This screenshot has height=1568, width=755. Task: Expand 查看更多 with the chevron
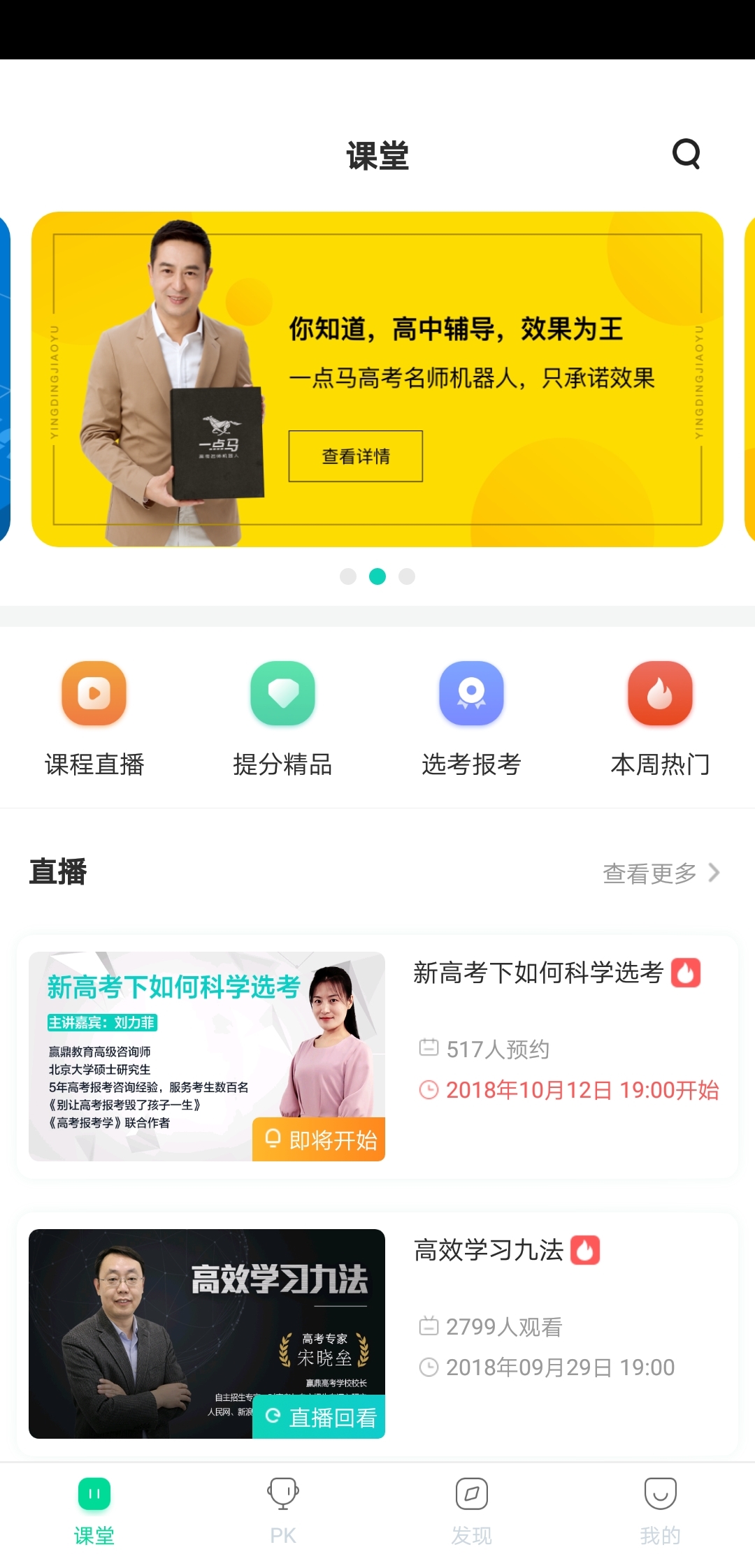tap(661, 872)
